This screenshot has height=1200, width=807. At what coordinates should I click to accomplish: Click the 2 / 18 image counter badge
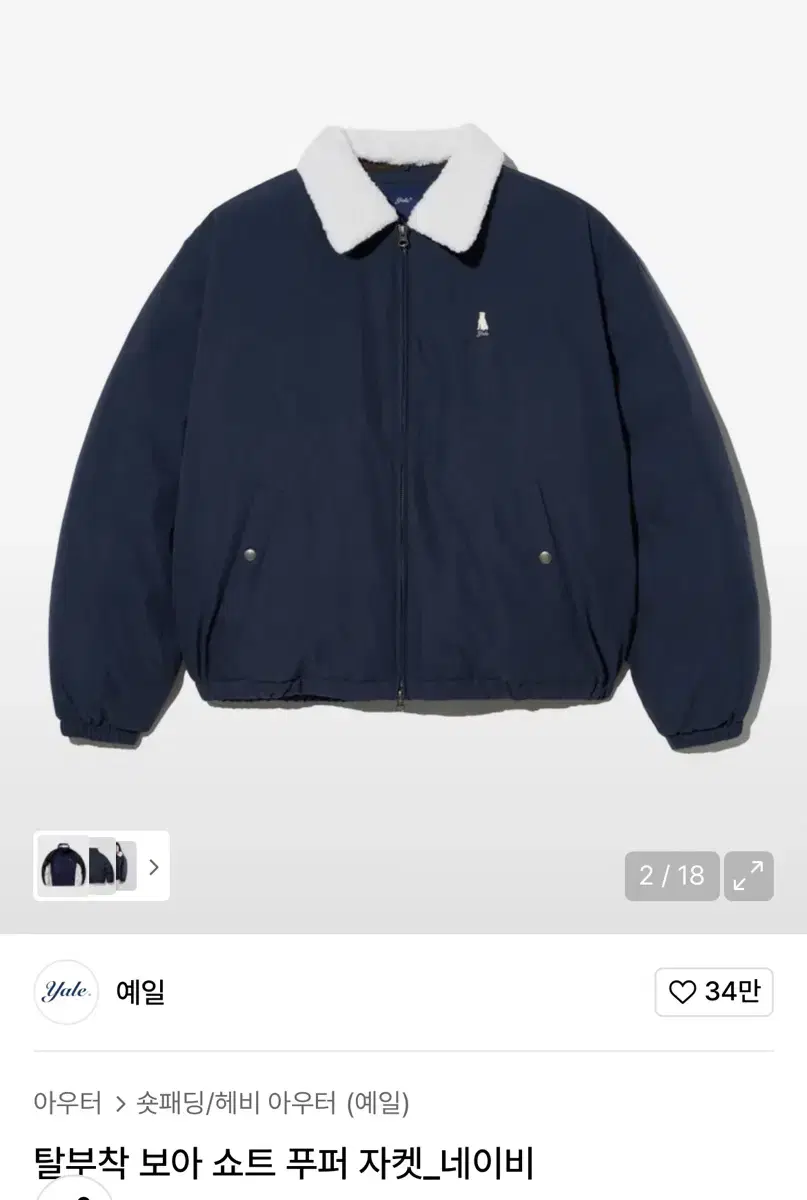(x=671, y=876)
